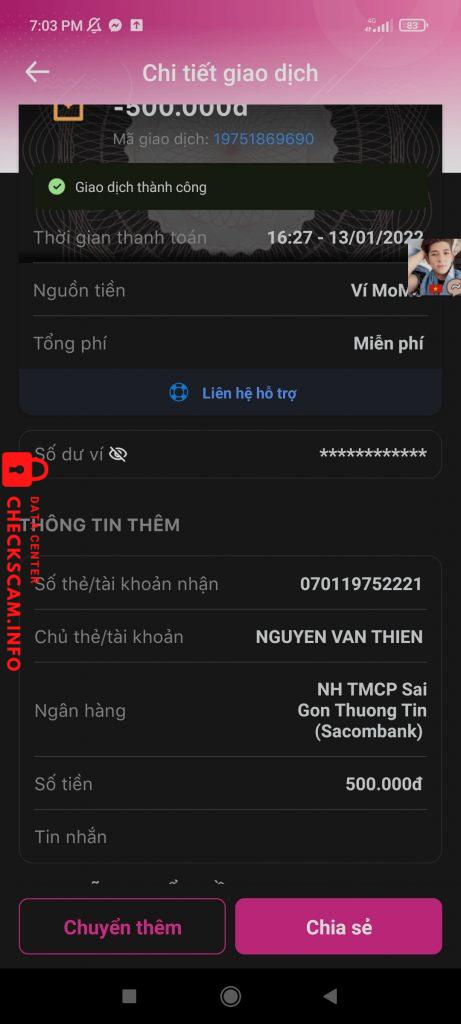Go back from Chi tiết giao dịch
This screenshot has width=461, height=1024.
tap(37, 72)
